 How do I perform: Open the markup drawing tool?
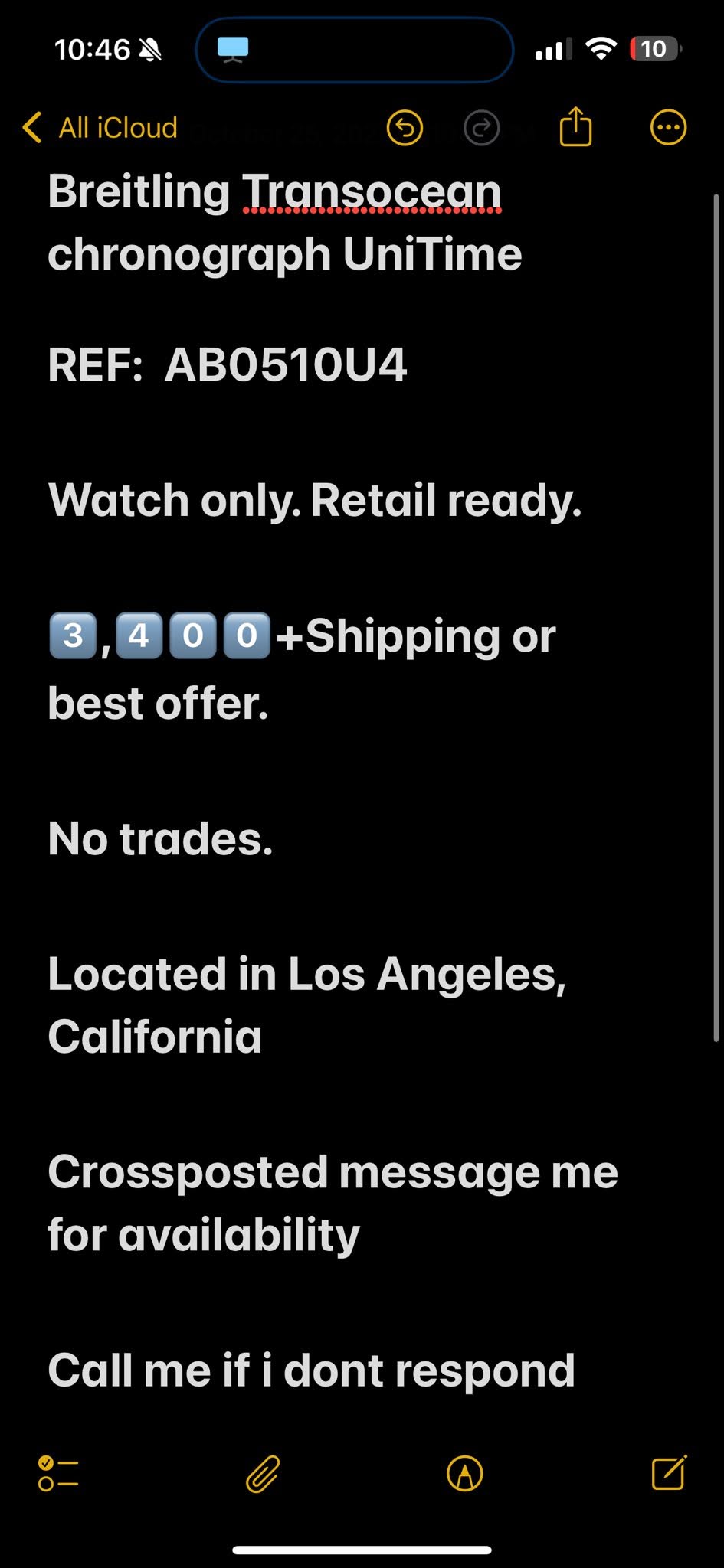(464, 1473)
